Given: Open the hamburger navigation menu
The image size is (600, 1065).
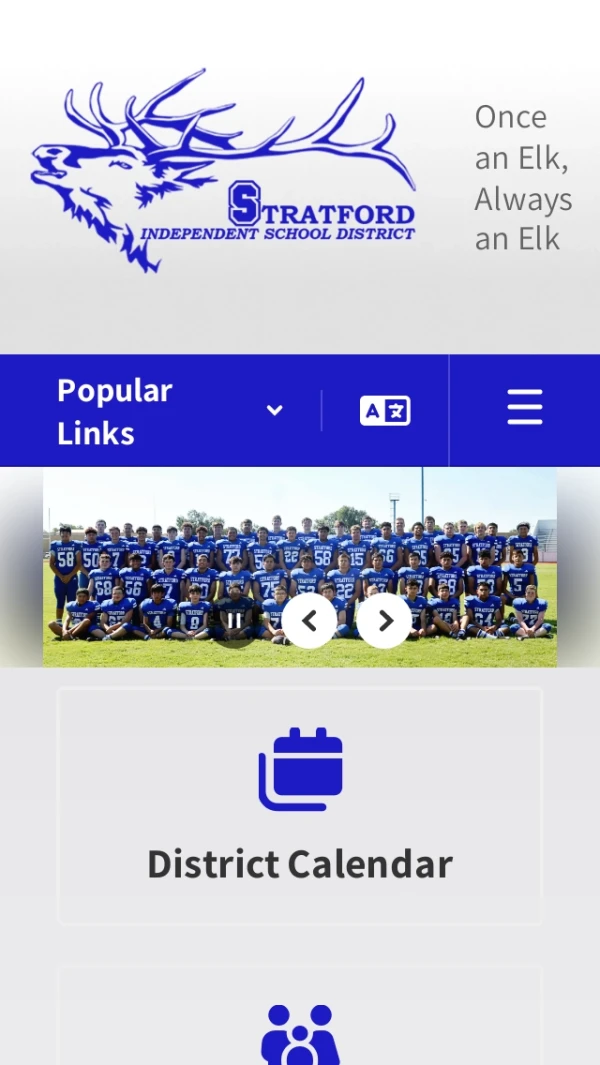Looking at the screenshot, I should (x=524, y=408).
